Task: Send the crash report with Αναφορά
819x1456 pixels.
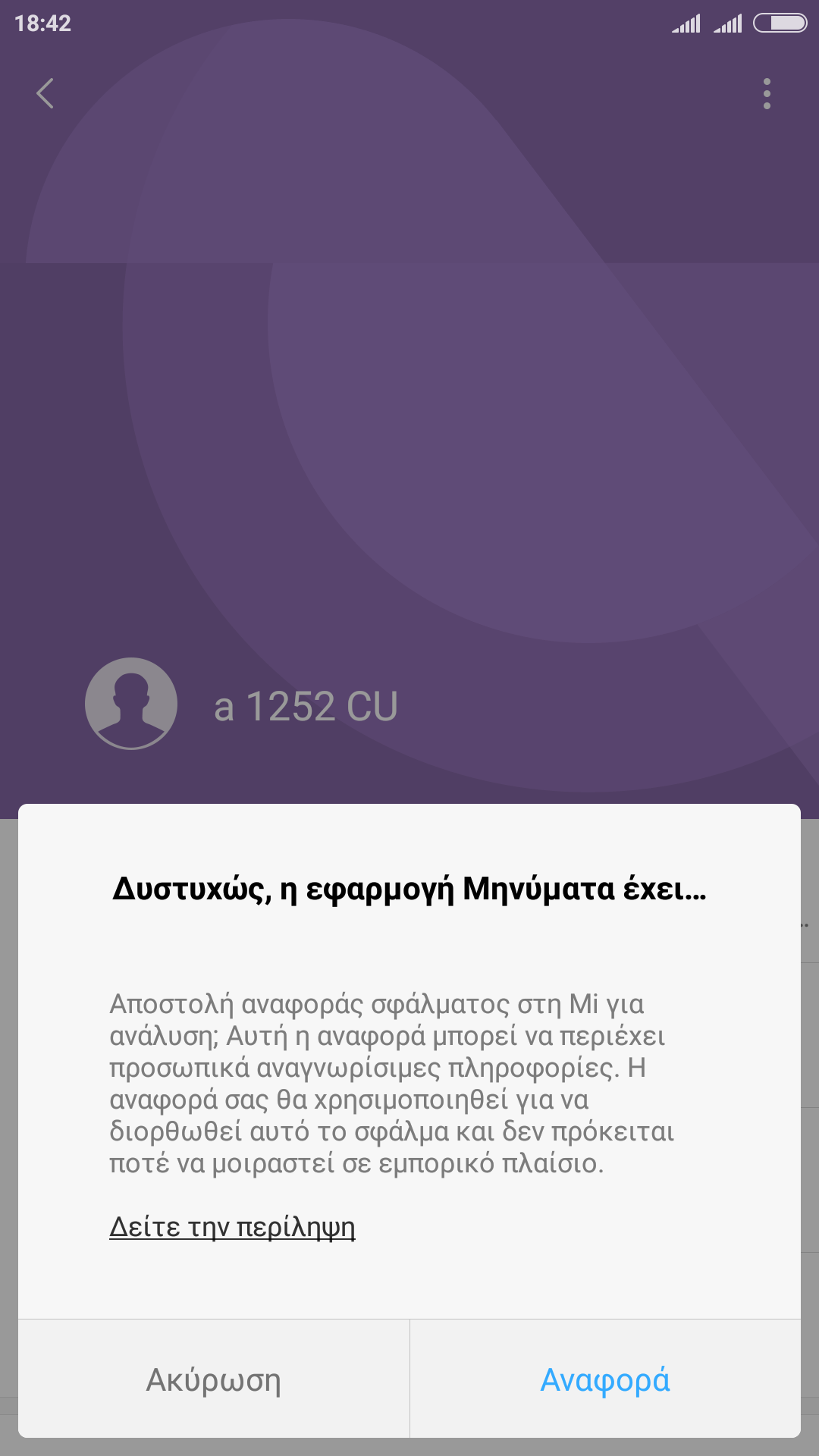Action: coord(605,1379)
